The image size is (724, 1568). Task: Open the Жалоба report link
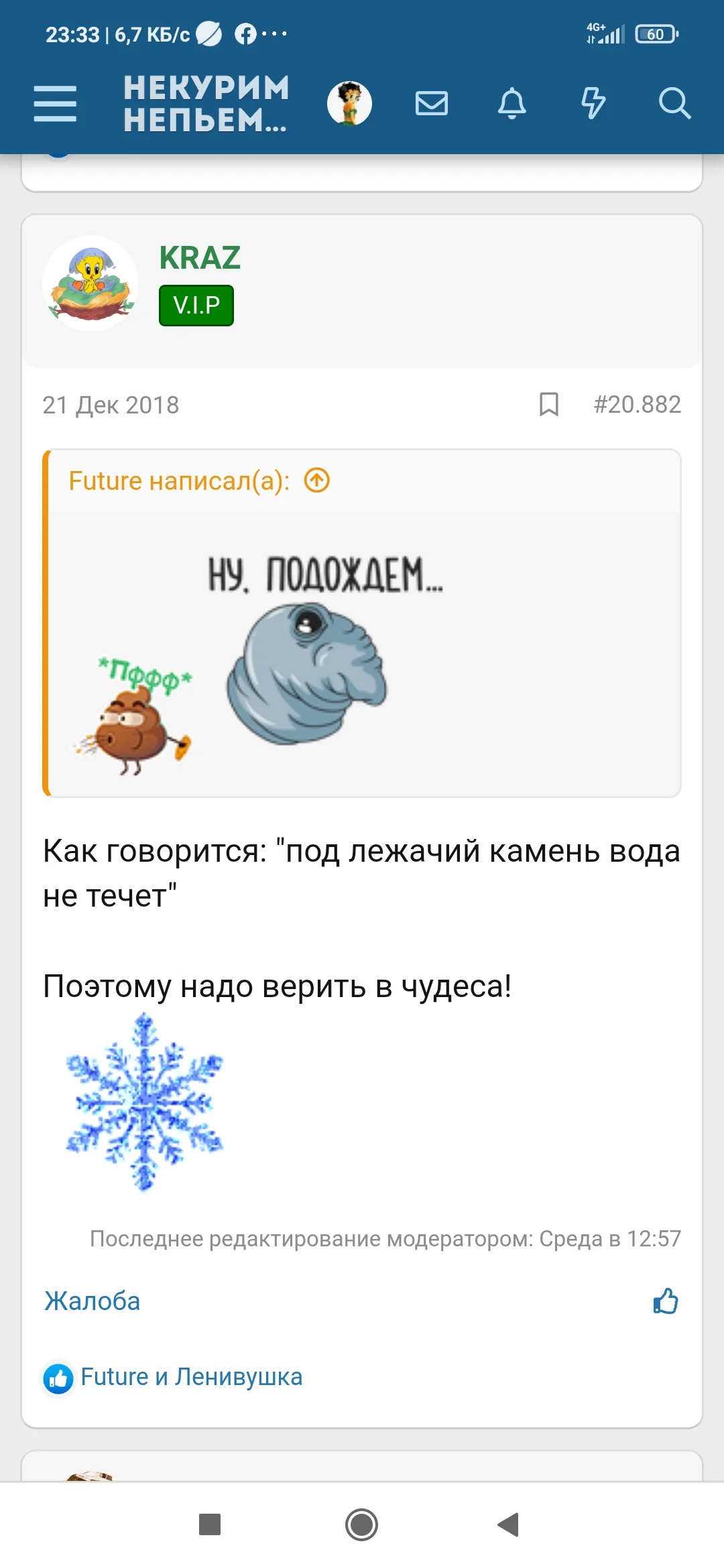92,1300
